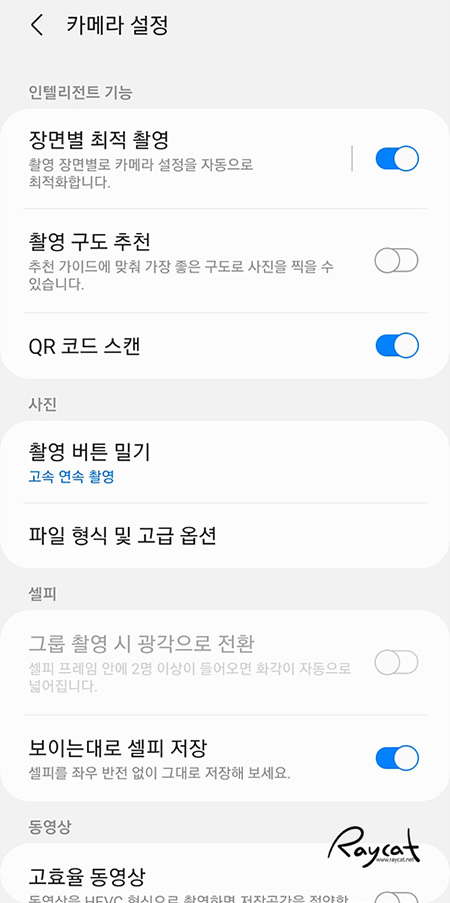The height and width of the screenshot is (903, 450).
Task: Turn off 보이는대로 셀피 저장
Action: 397,757
